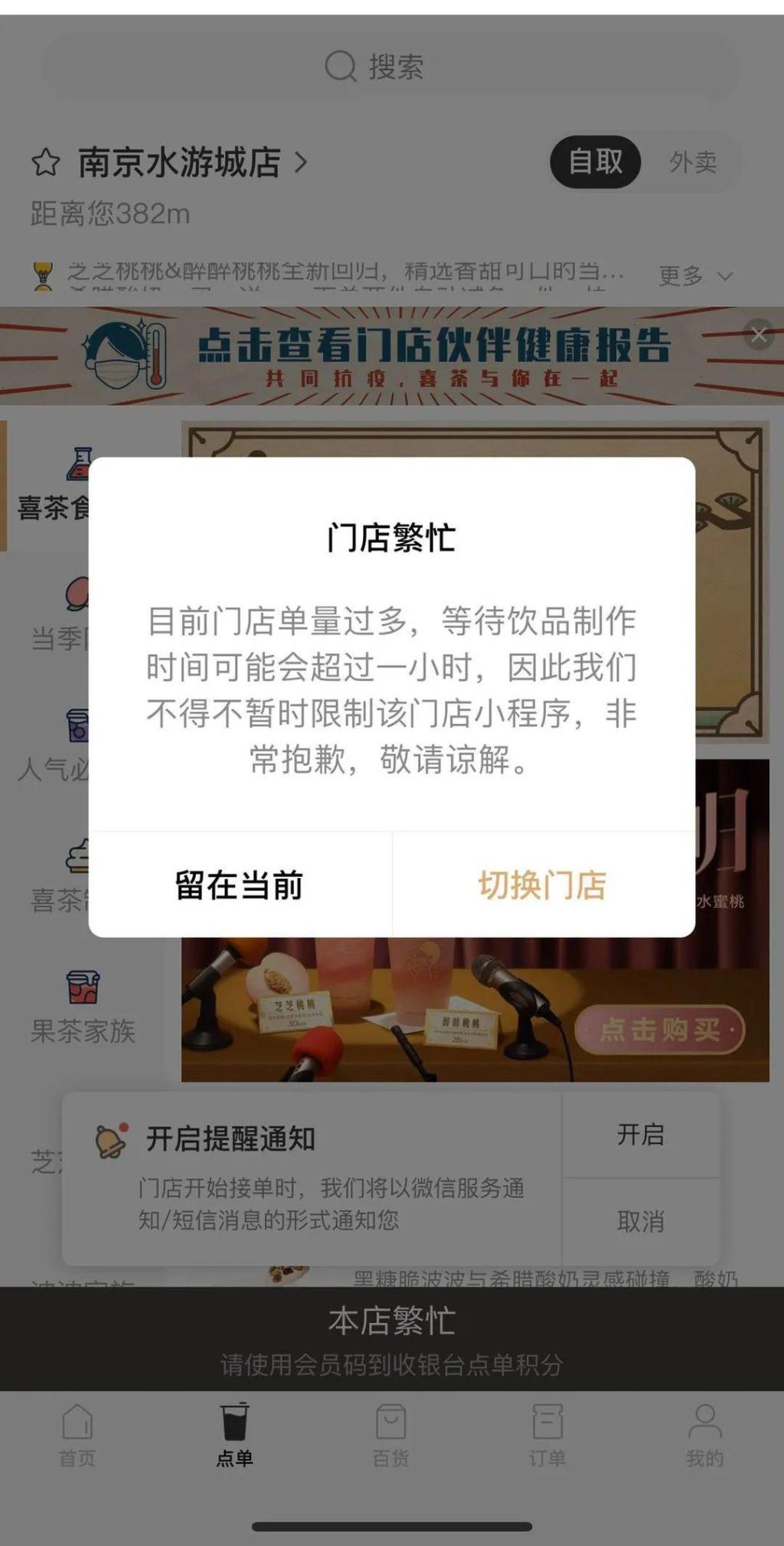
Task: Tap 取消 on the reminder prompt
Action: point(641,1221)
